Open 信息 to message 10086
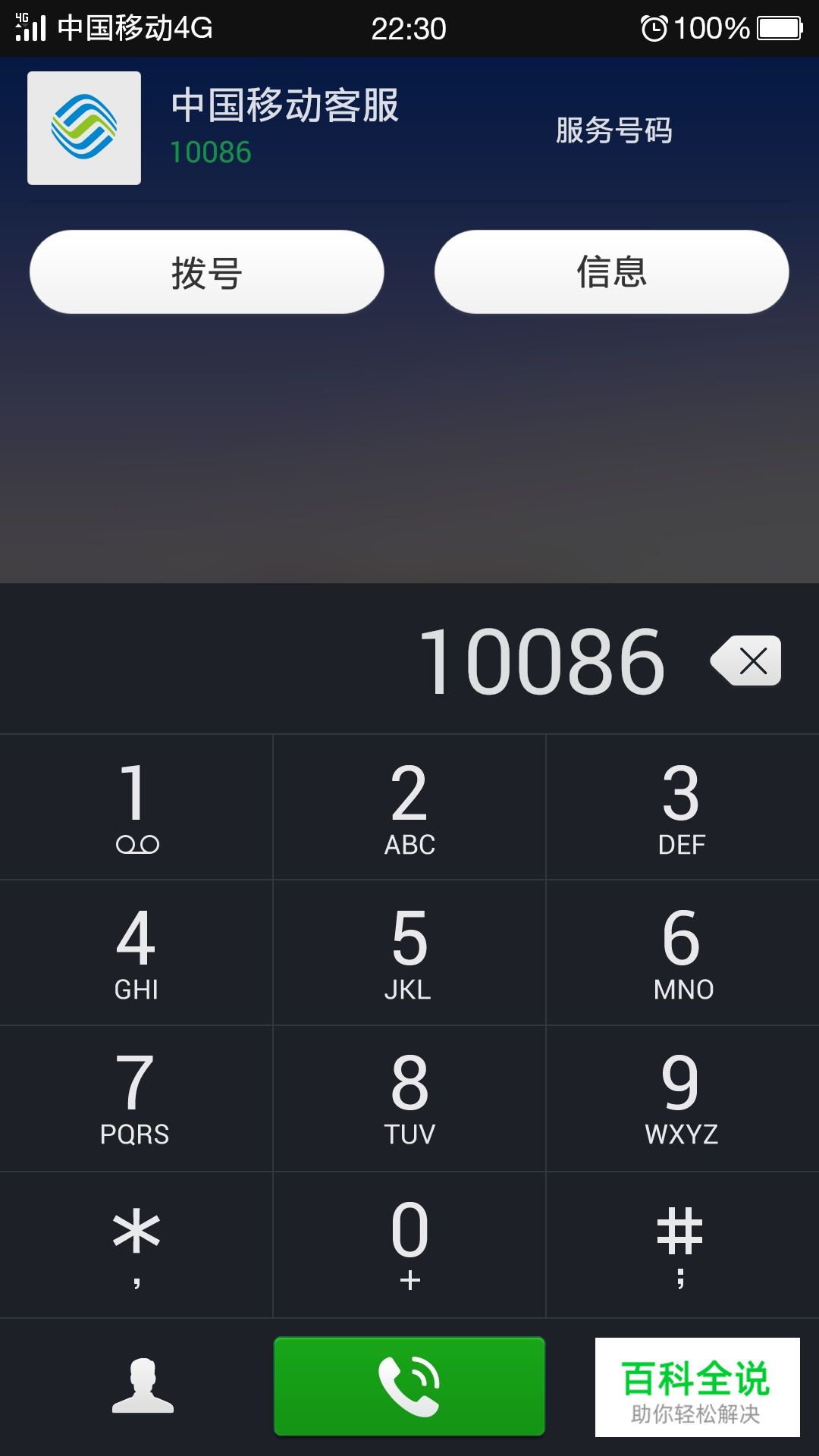The height and width of the screenshot is (1456, 819). (x=611, y=272)
